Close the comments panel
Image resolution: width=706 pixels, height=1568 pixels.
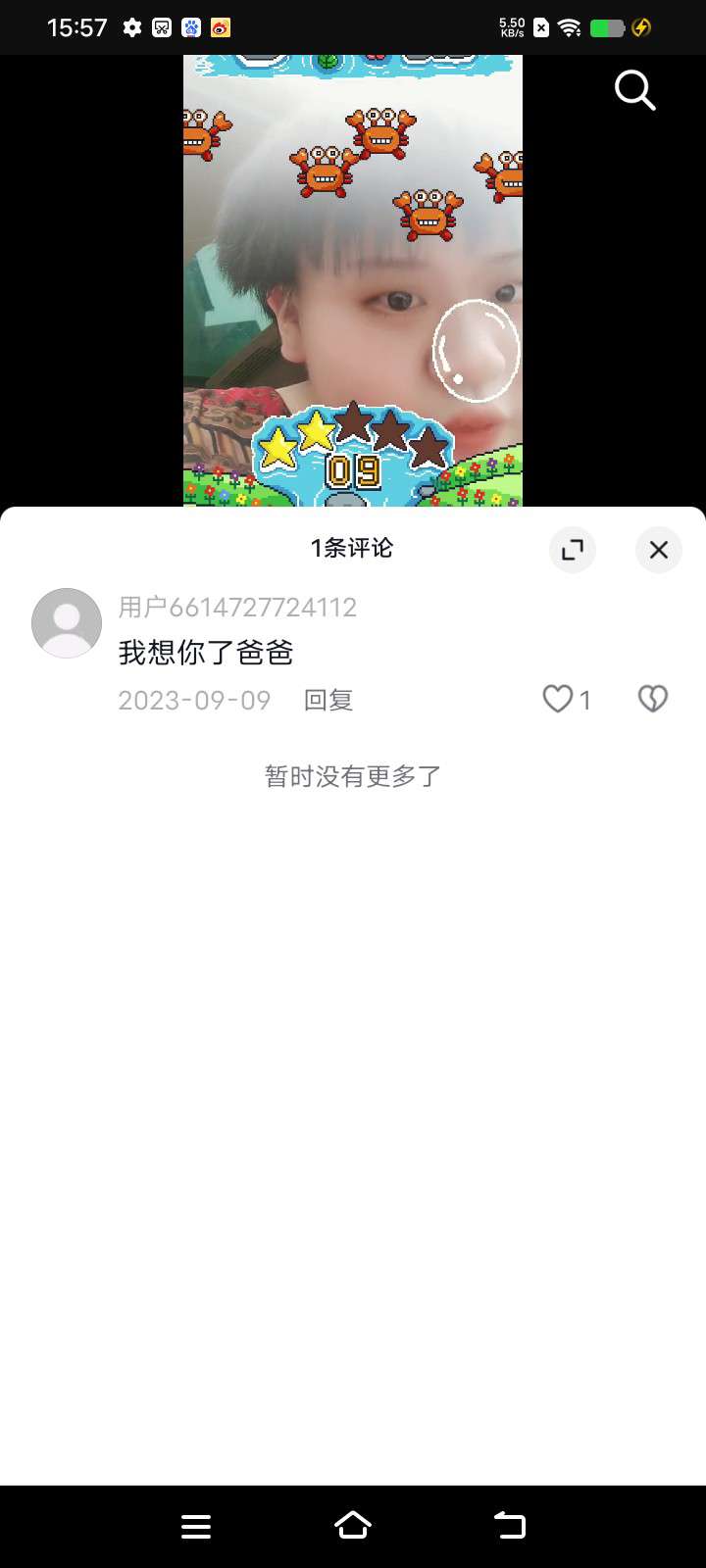(659, 550)
